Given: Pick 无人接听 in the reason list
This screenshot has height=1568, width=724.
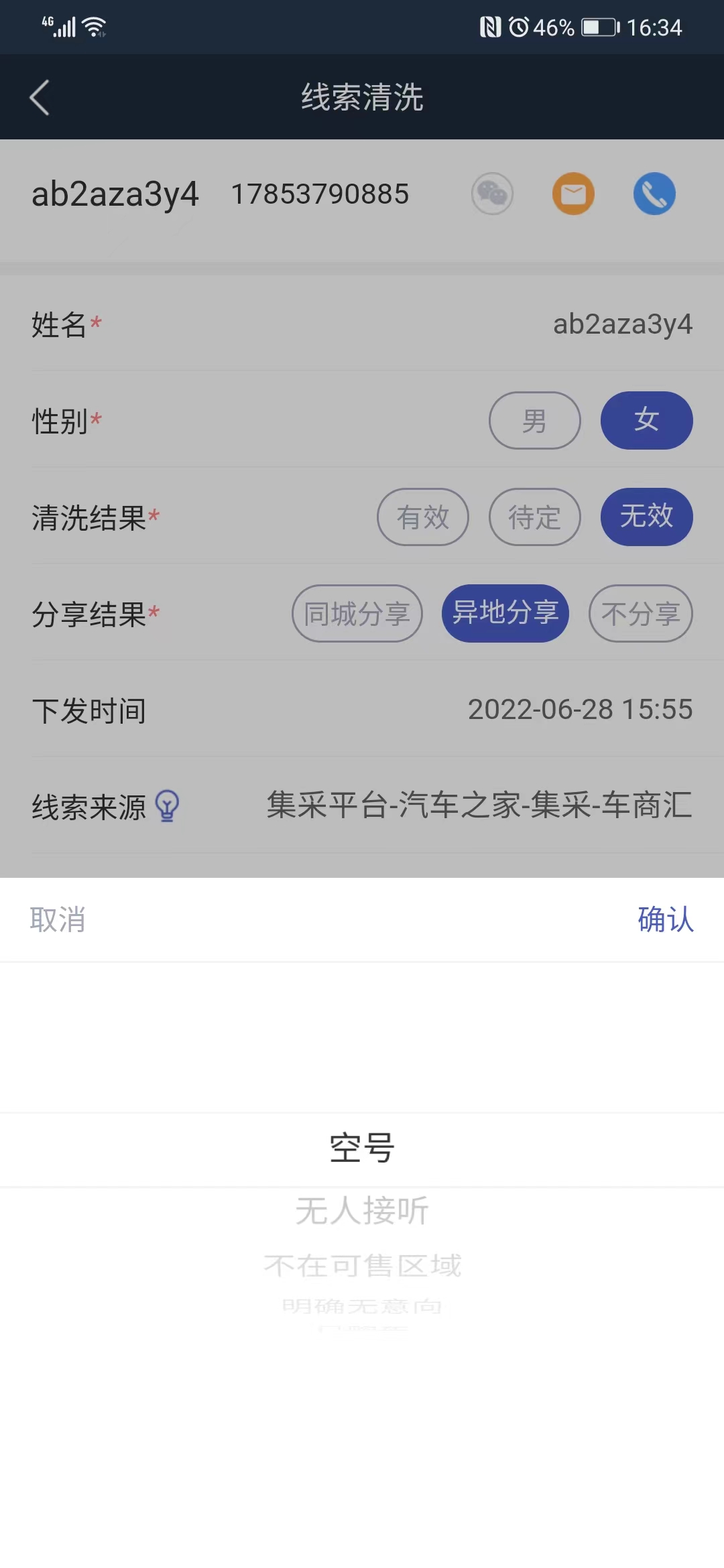Looking at the screenshot, I should (x=362, y=1211).
